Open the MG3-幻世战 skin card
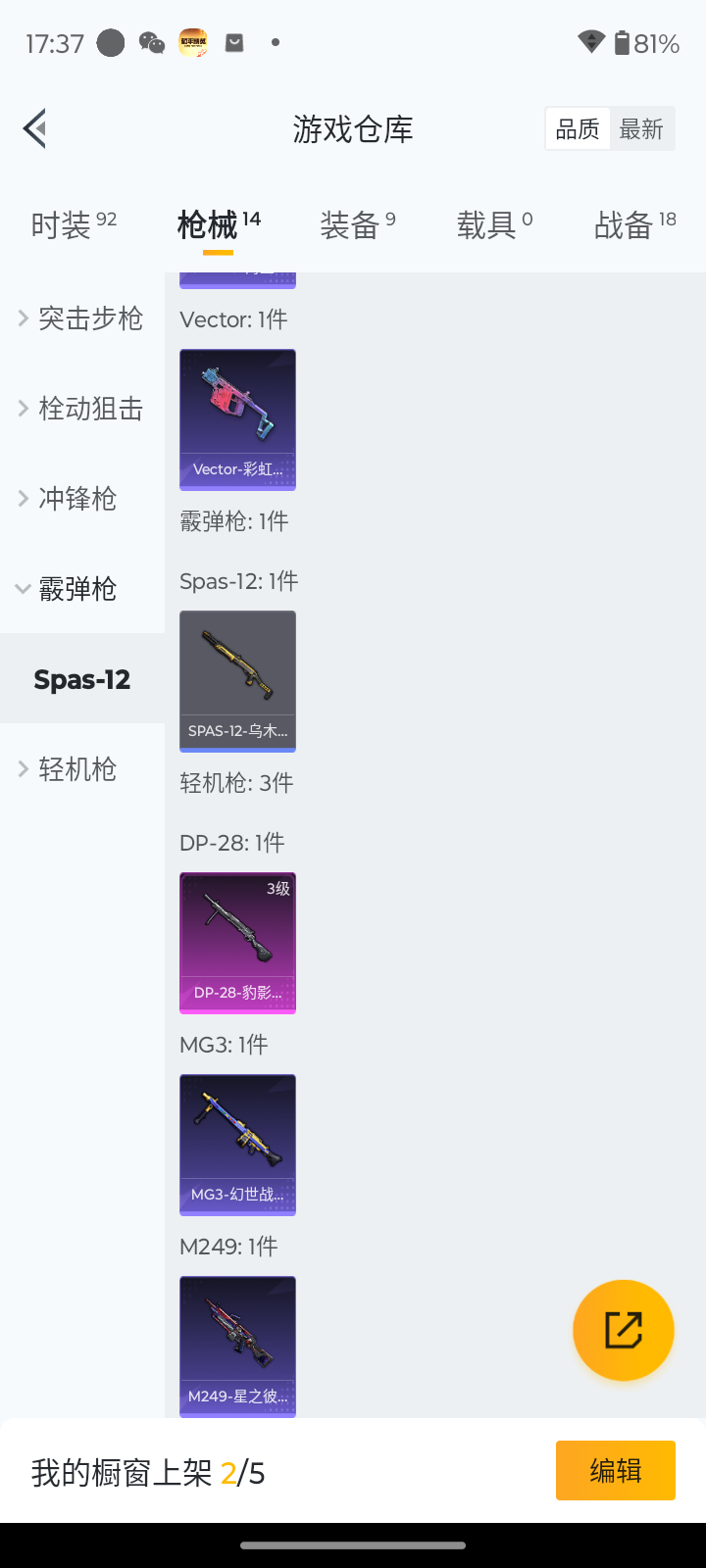Image resolution: width=706 pixels, height=1568 pixels. pyautogui.click(x=237, y=1145)
